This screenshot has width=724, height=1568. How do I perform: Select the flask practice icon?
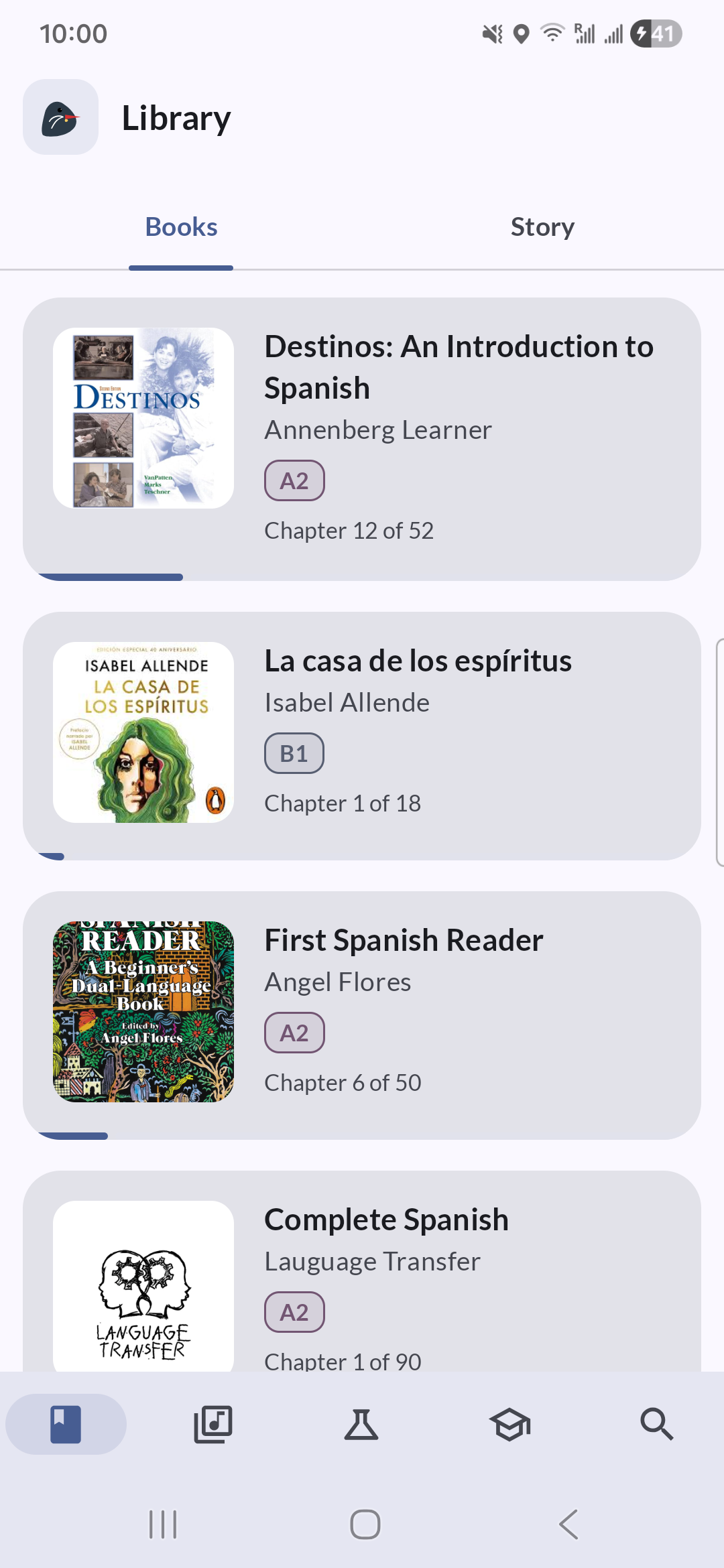pyautogui.click(x=361, y=1425)
